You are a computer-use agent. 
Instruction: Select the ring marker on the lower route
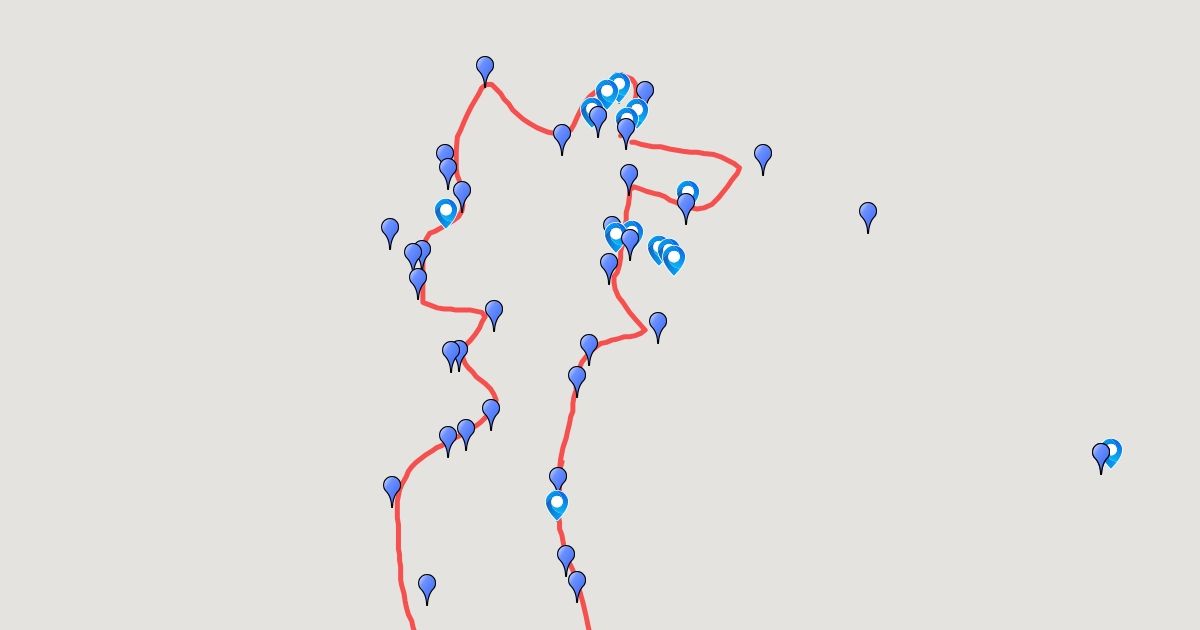(557, 503)
